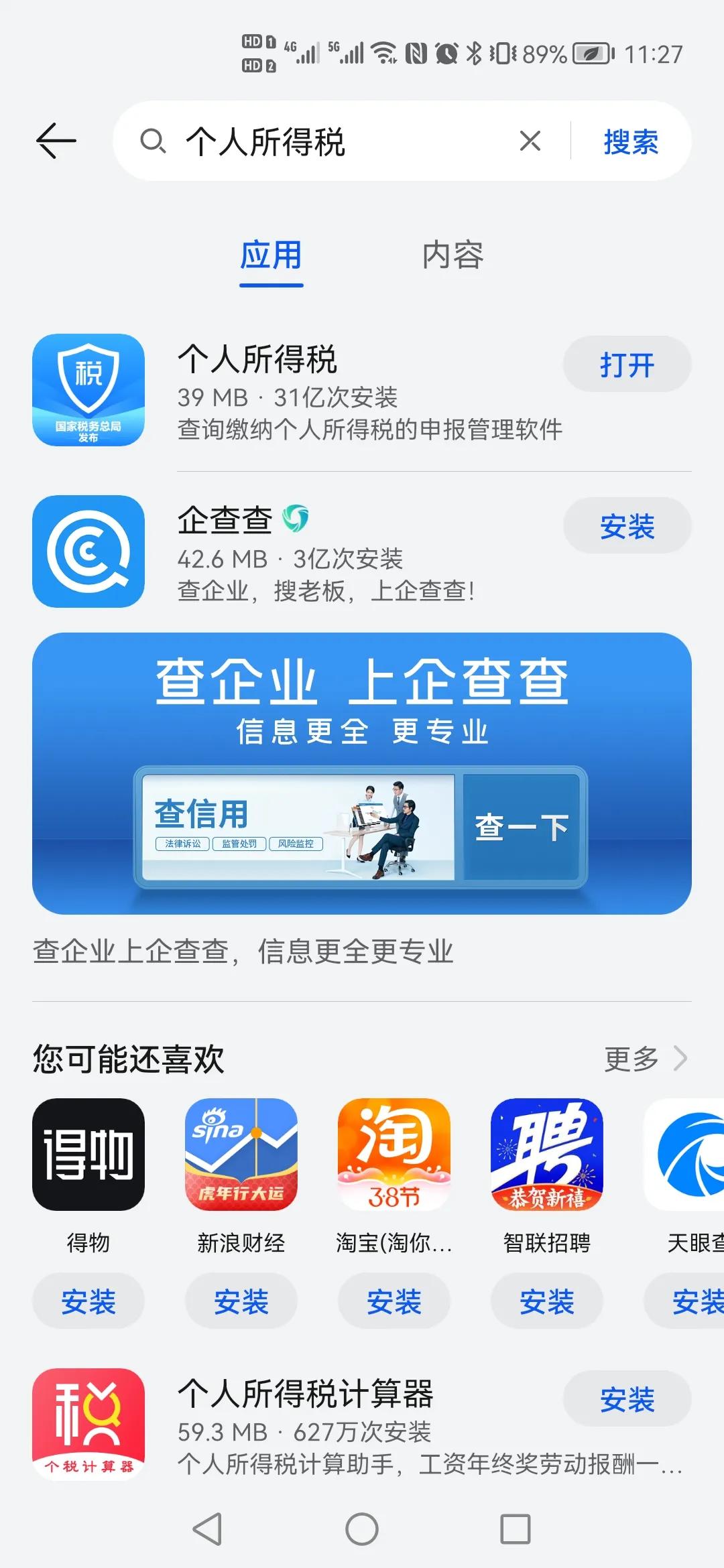Expand 更多 in 您可能还喜欢 section
Viewport: 724px width, 1568px height.
642,1057
